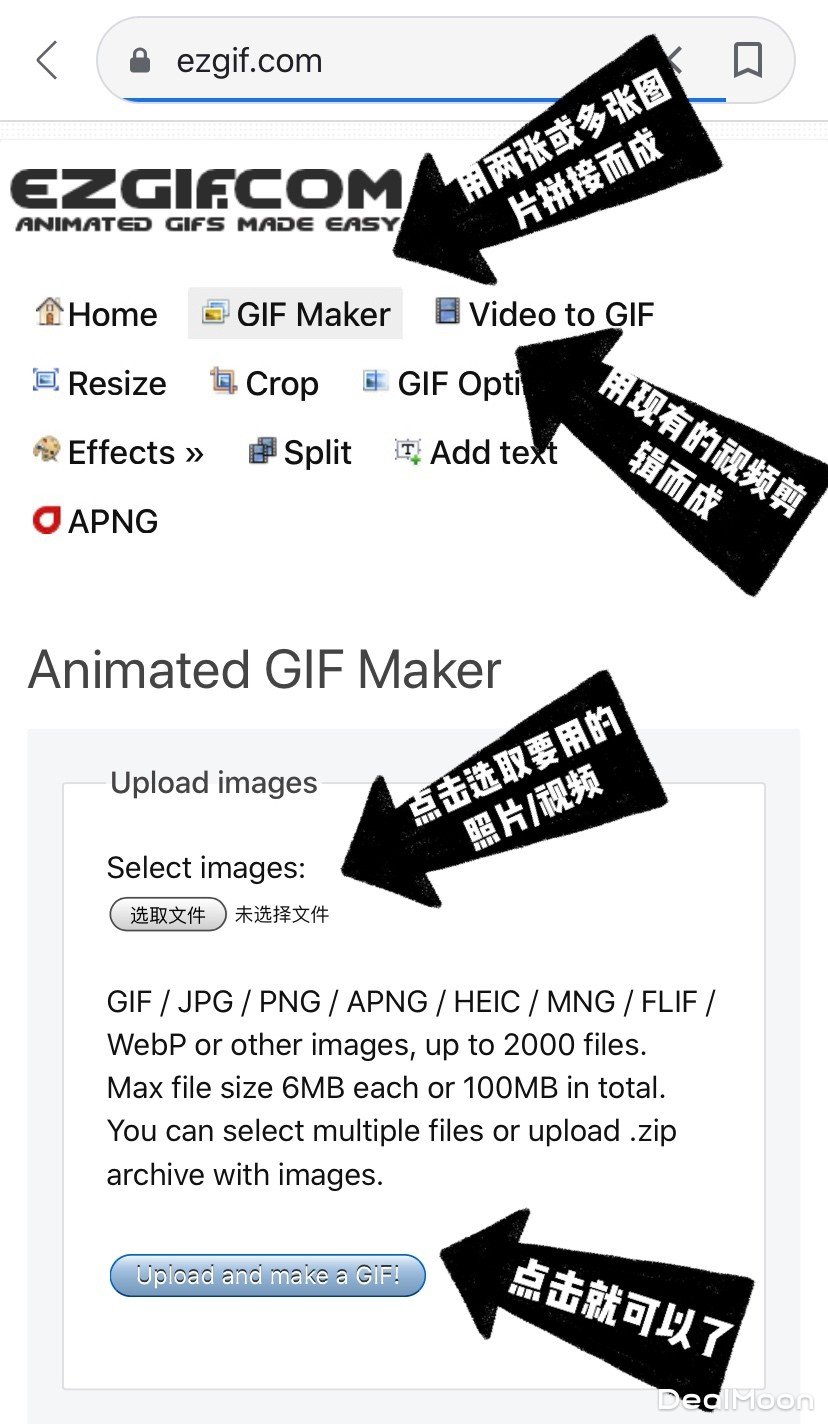Viewport: 828px width, 1424px height.
Task: Tap the ezgif.com address bar
Action: coord(300,61)
